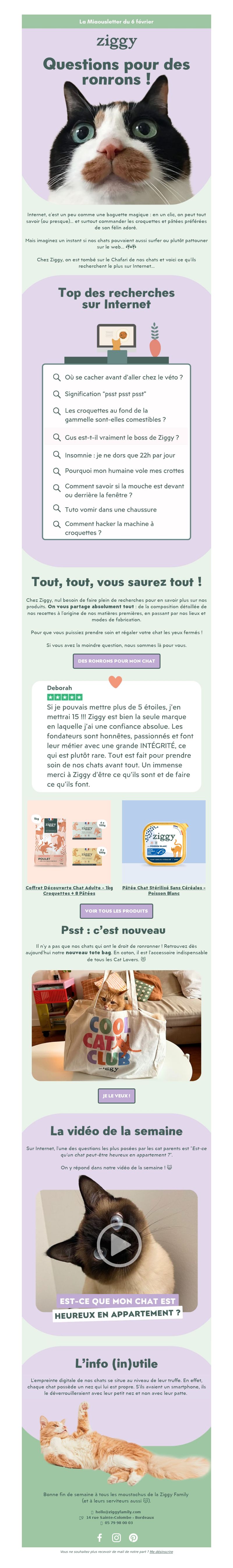Tap VOIR TOUS LES PRODUITS
Viewport: 233px width, 1568px height.
click(x=116, y=911)
